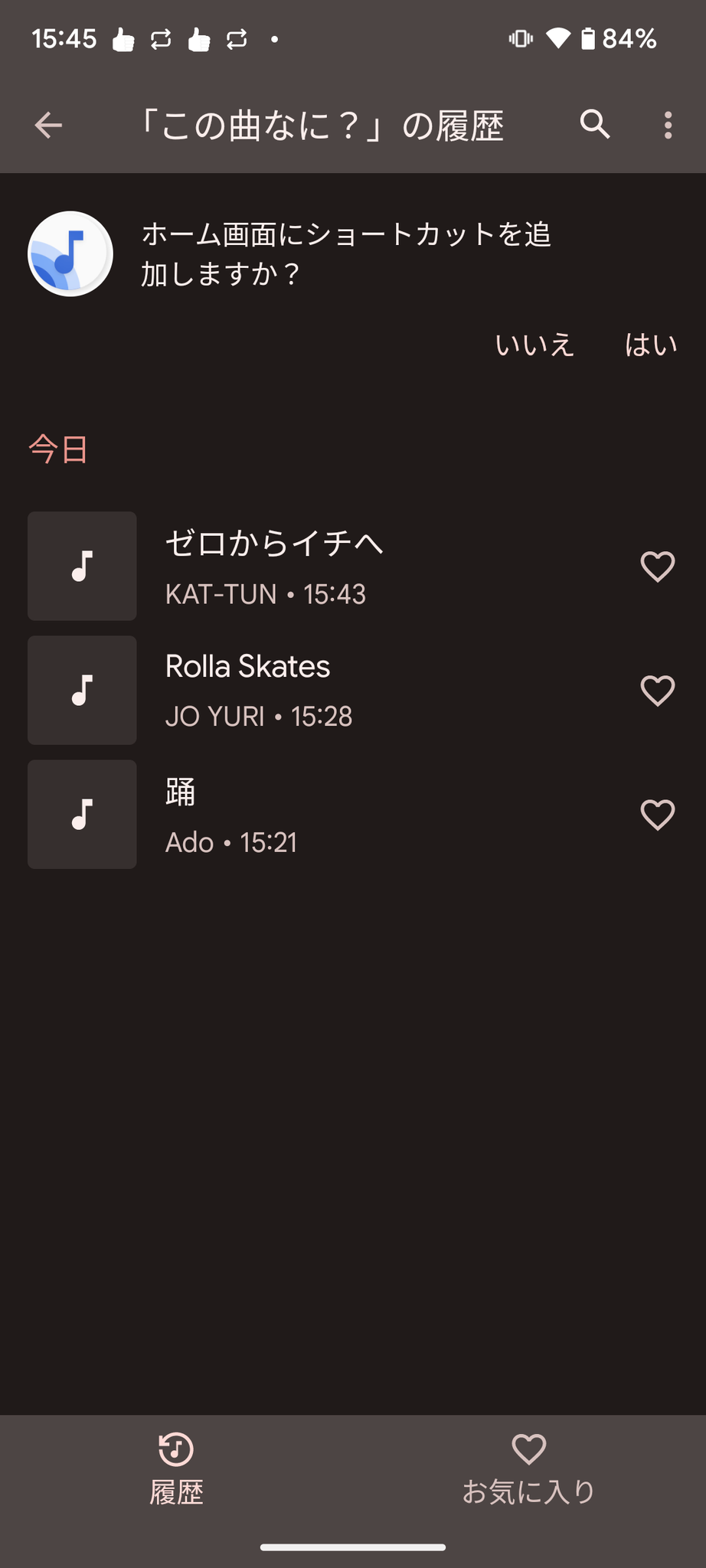Open the search icon in the top bar
This screenshot has width=706, height=1568.
point(596,125)
